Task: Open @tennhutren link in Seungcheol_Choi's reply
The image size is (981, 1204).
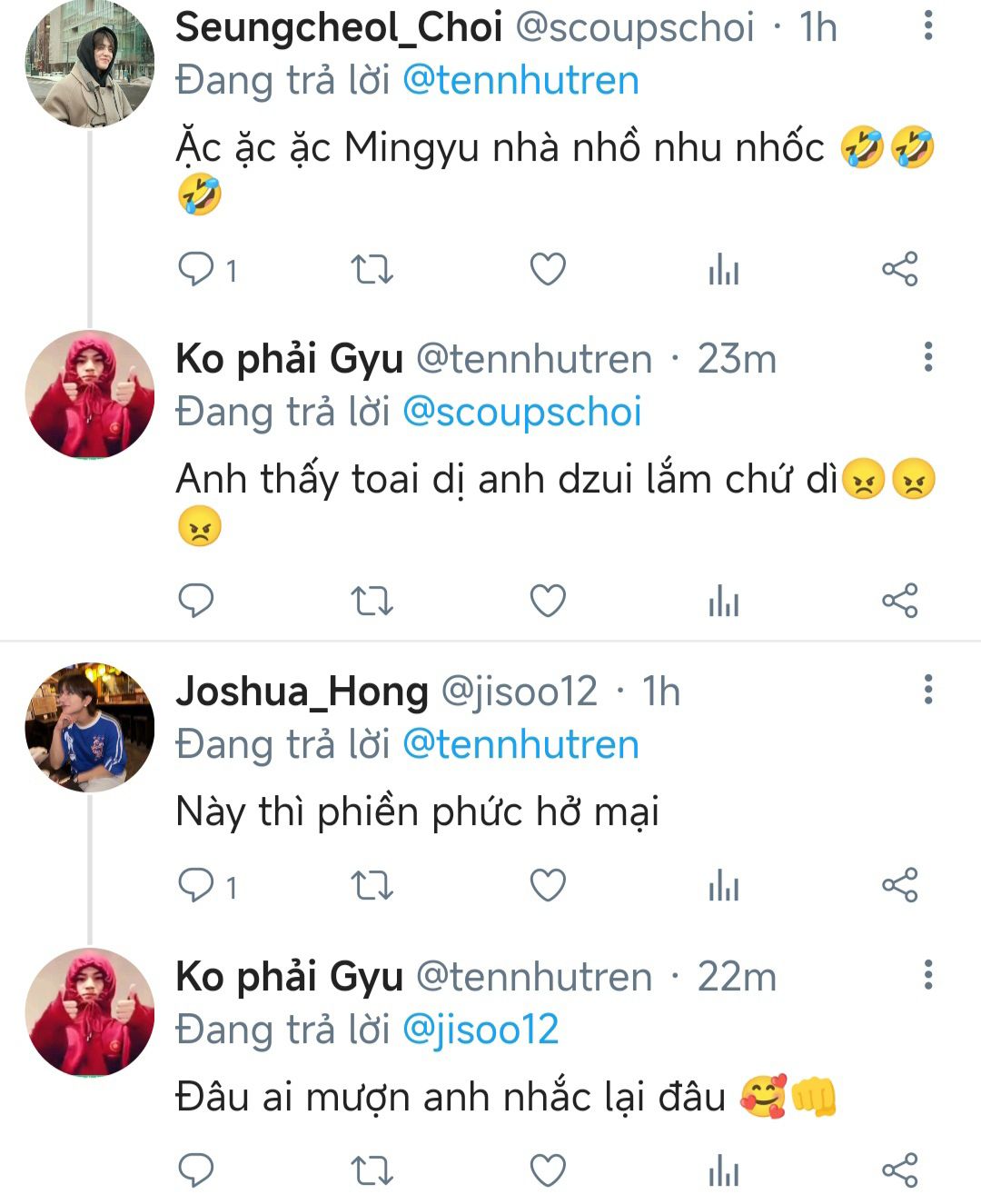Action: click(x=520, y=81)
